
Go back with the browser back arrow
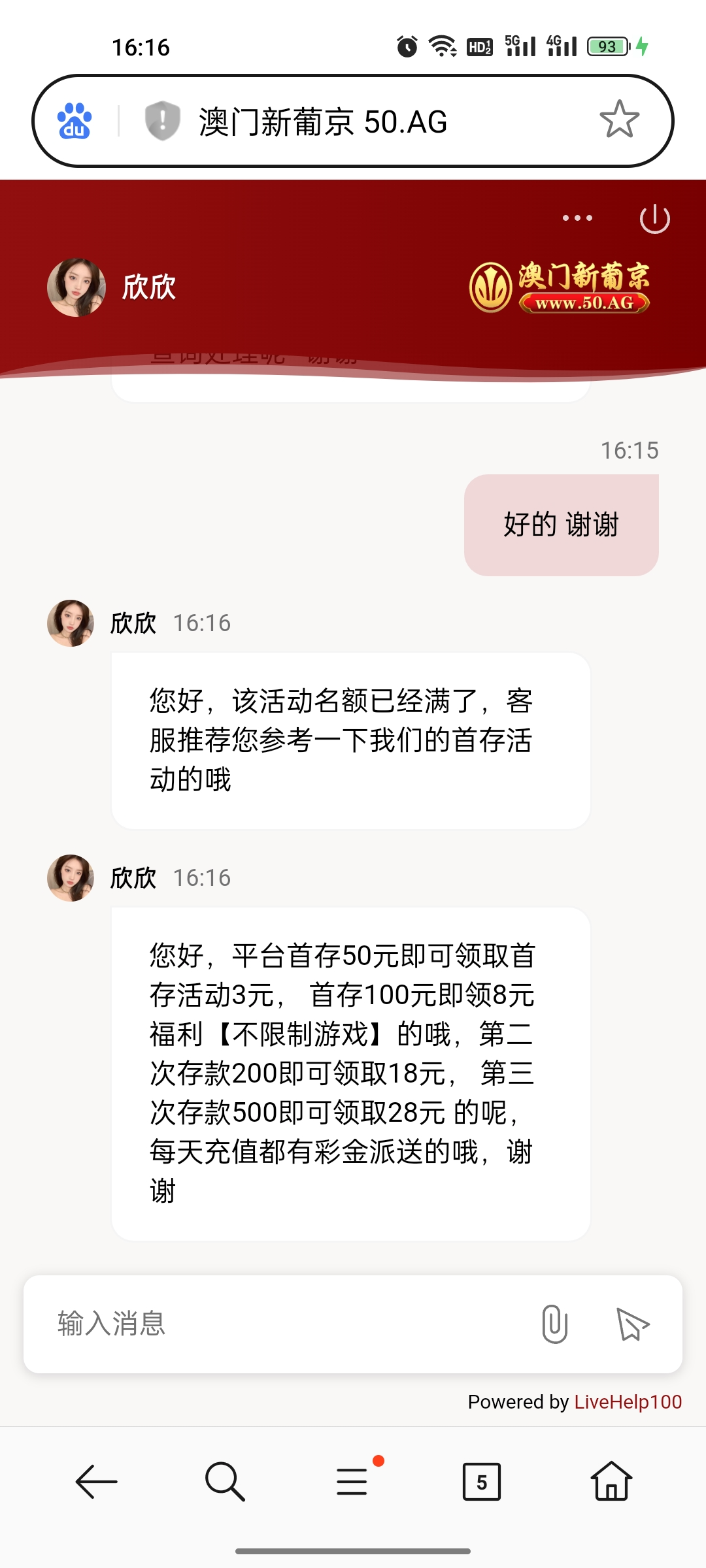[x=97, y=1482]
